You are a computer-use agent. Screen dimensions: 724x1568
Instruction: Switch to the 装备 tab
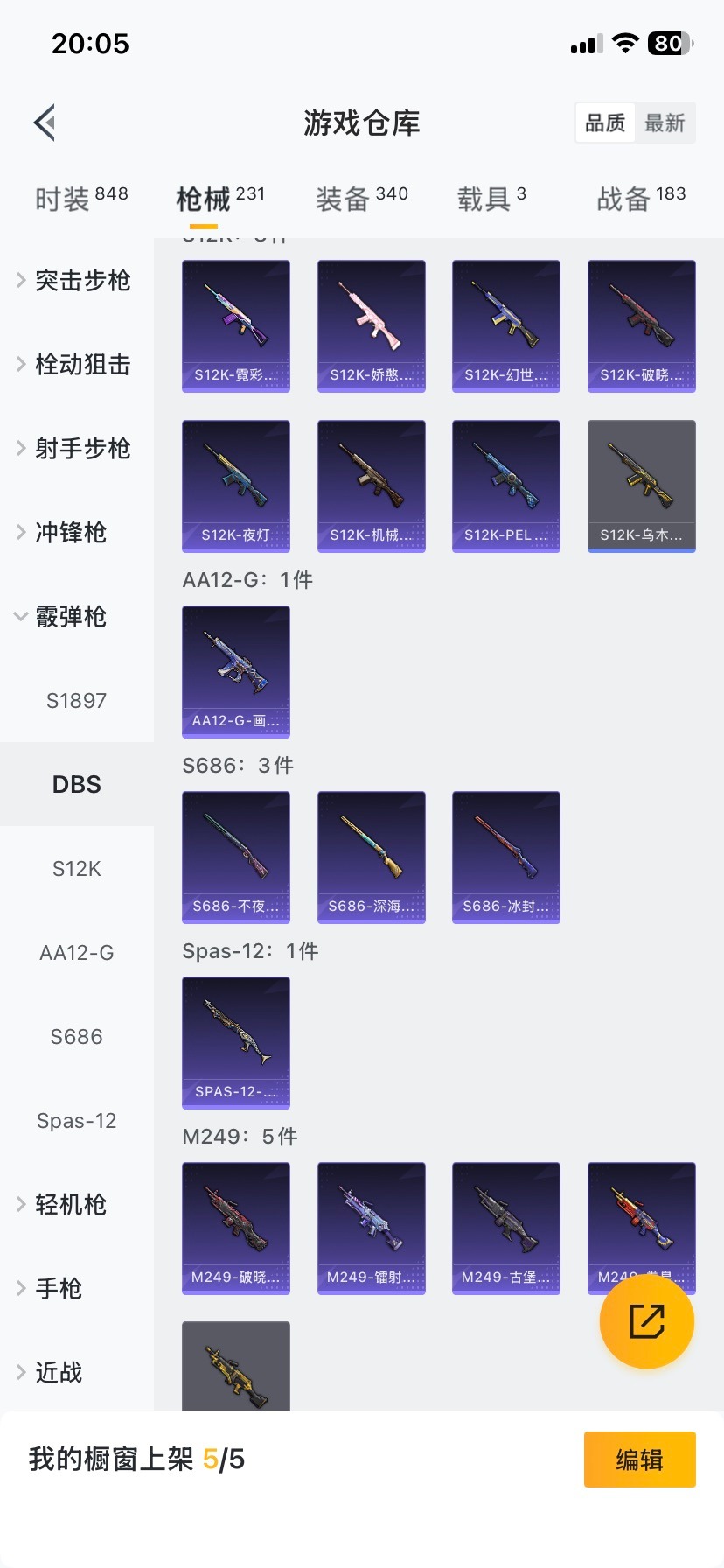click(x=361, y=198)
